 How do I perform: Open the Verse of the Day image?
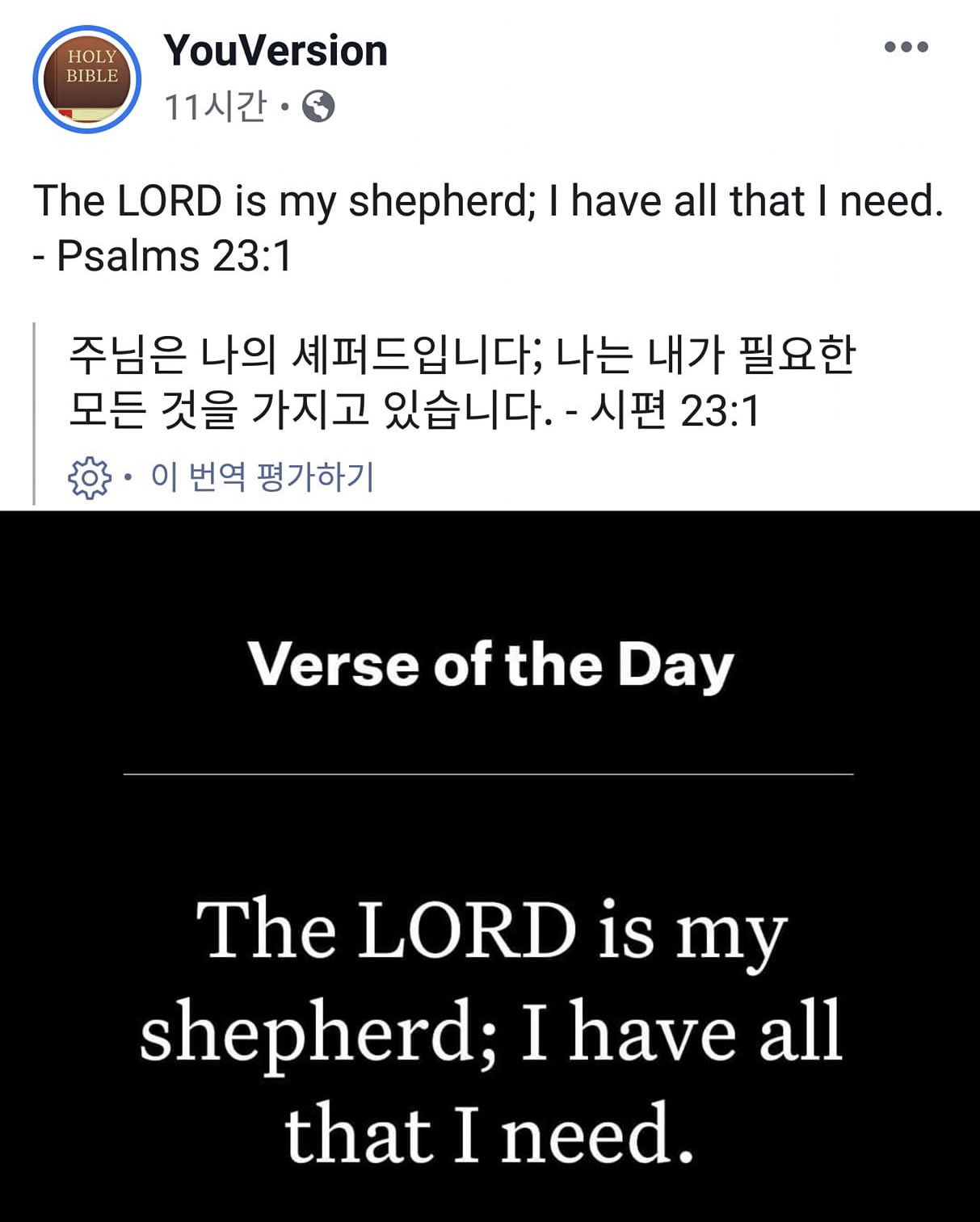(x=490, y=864)
